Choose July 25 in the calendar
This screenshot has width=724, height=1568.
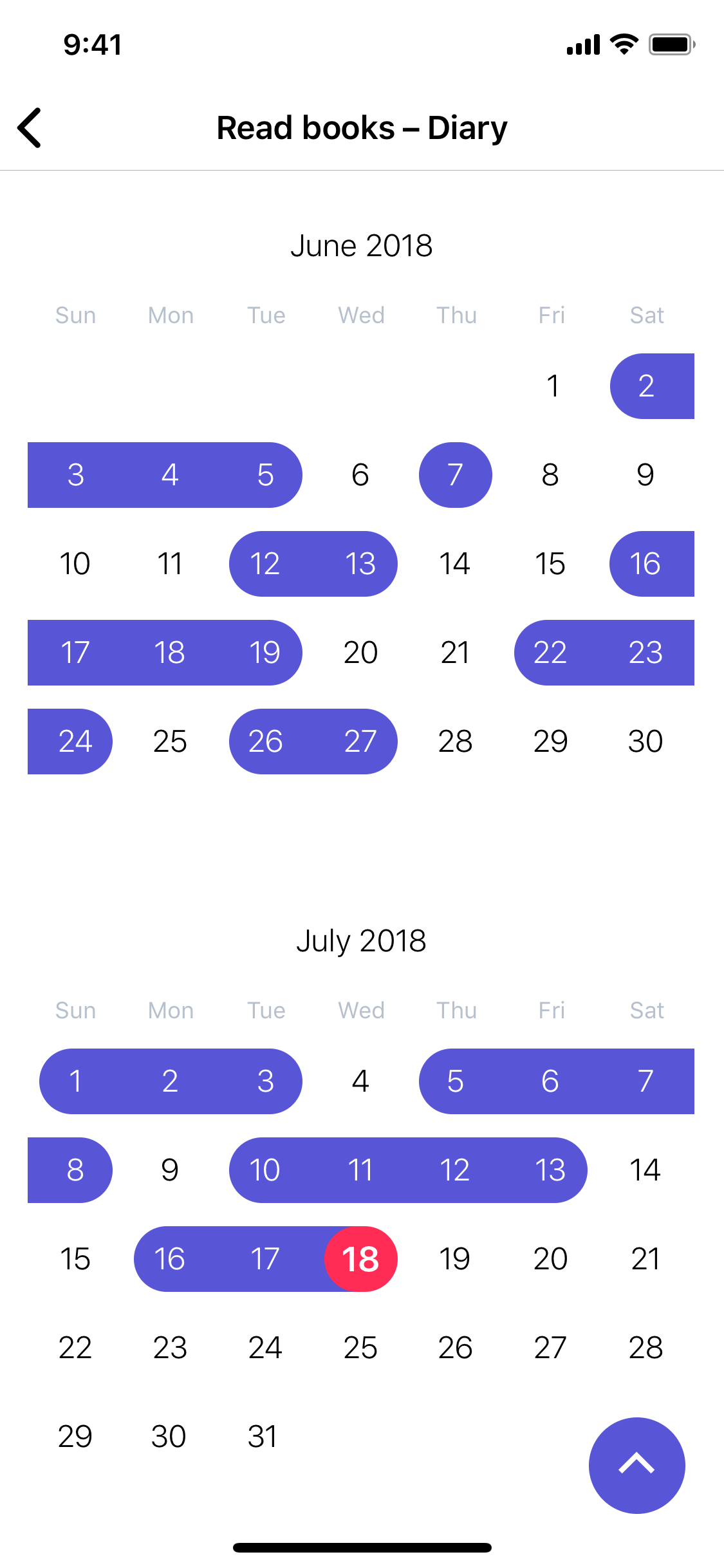pos(360,1348)
